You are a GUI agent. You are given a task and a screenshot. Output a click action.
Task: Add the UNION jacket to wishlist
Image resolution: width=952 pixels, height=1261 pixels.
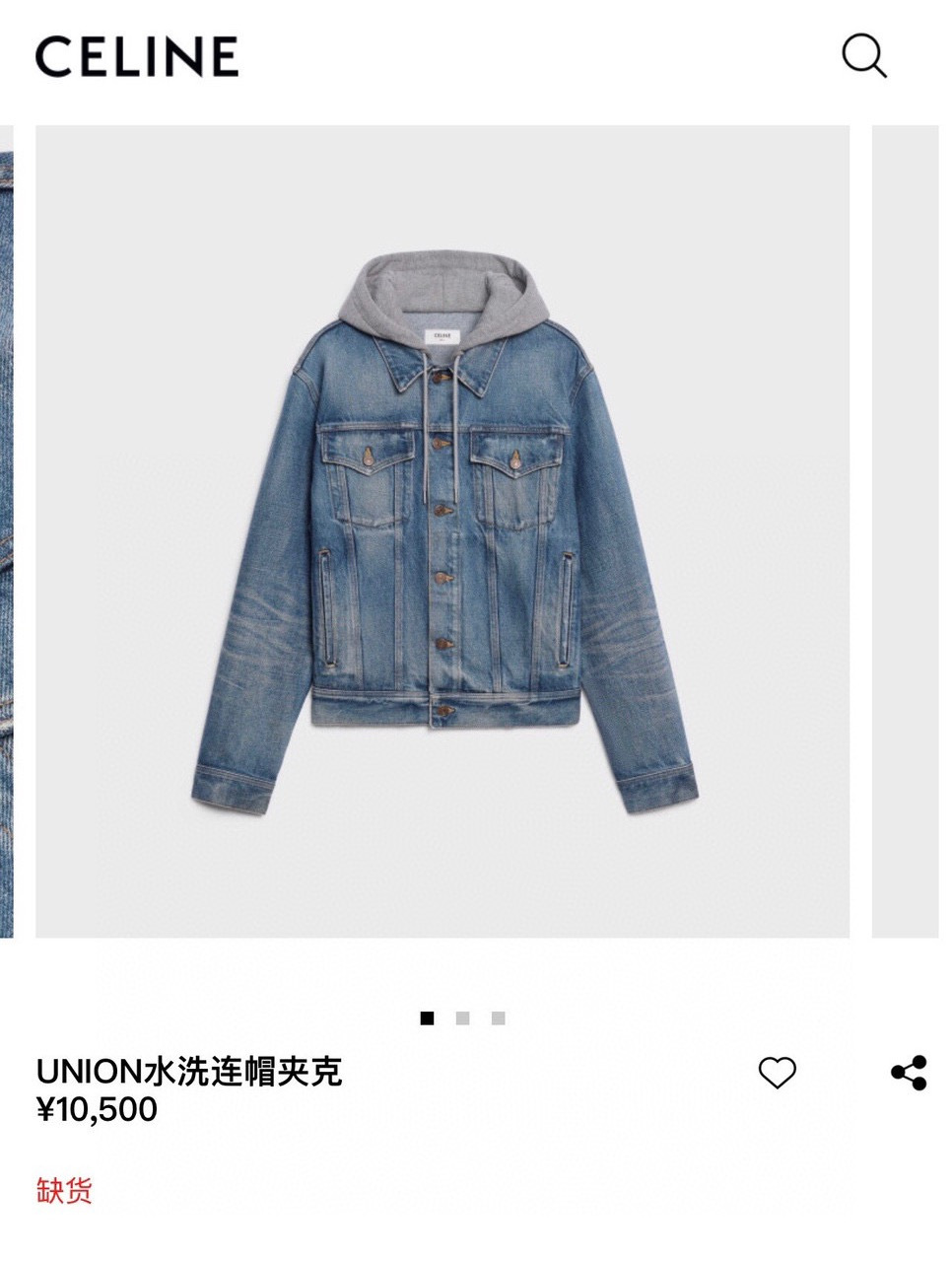[777, 1073]
